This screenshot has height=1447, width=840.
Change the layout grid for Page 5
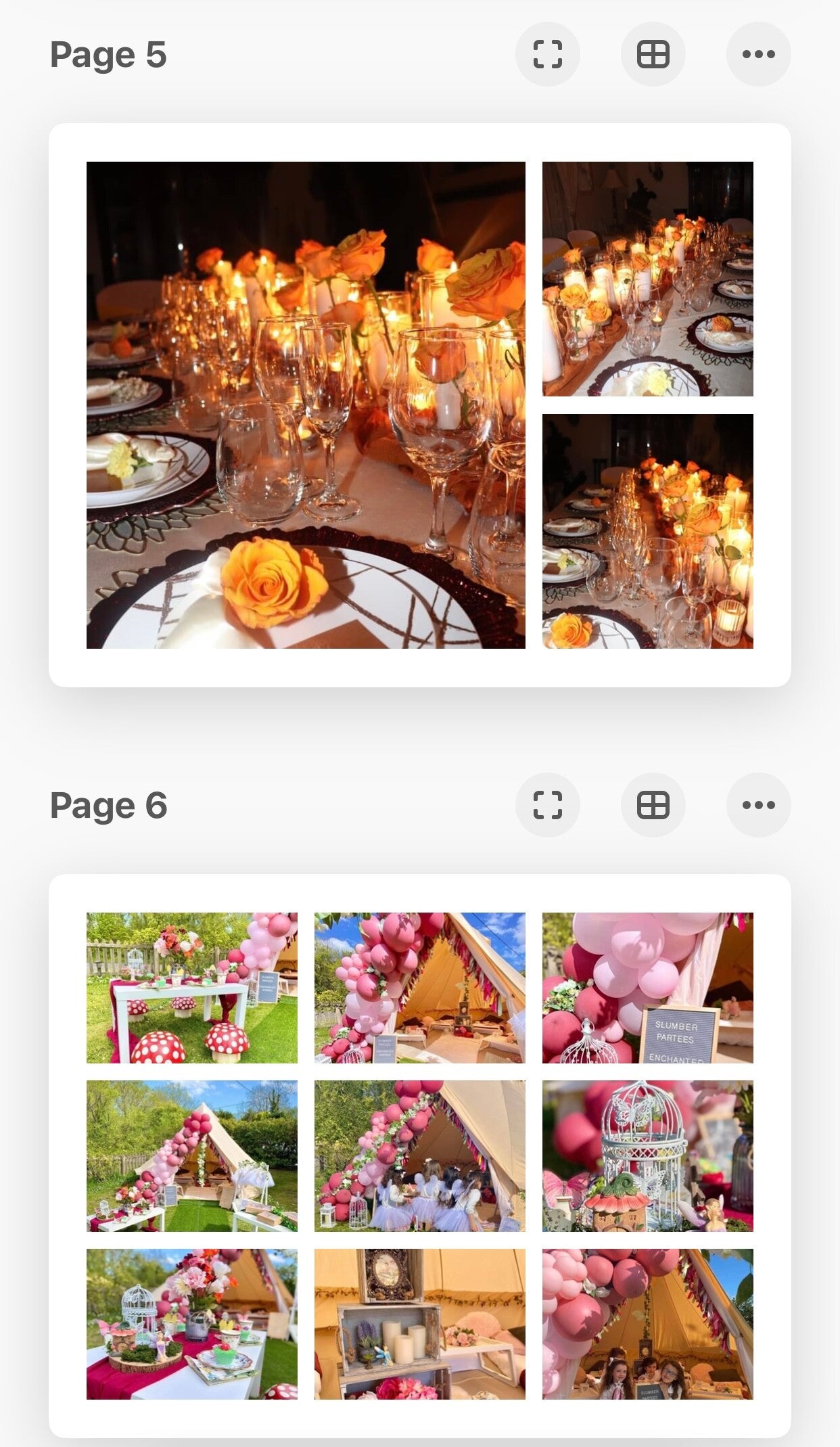pos(653,54)
